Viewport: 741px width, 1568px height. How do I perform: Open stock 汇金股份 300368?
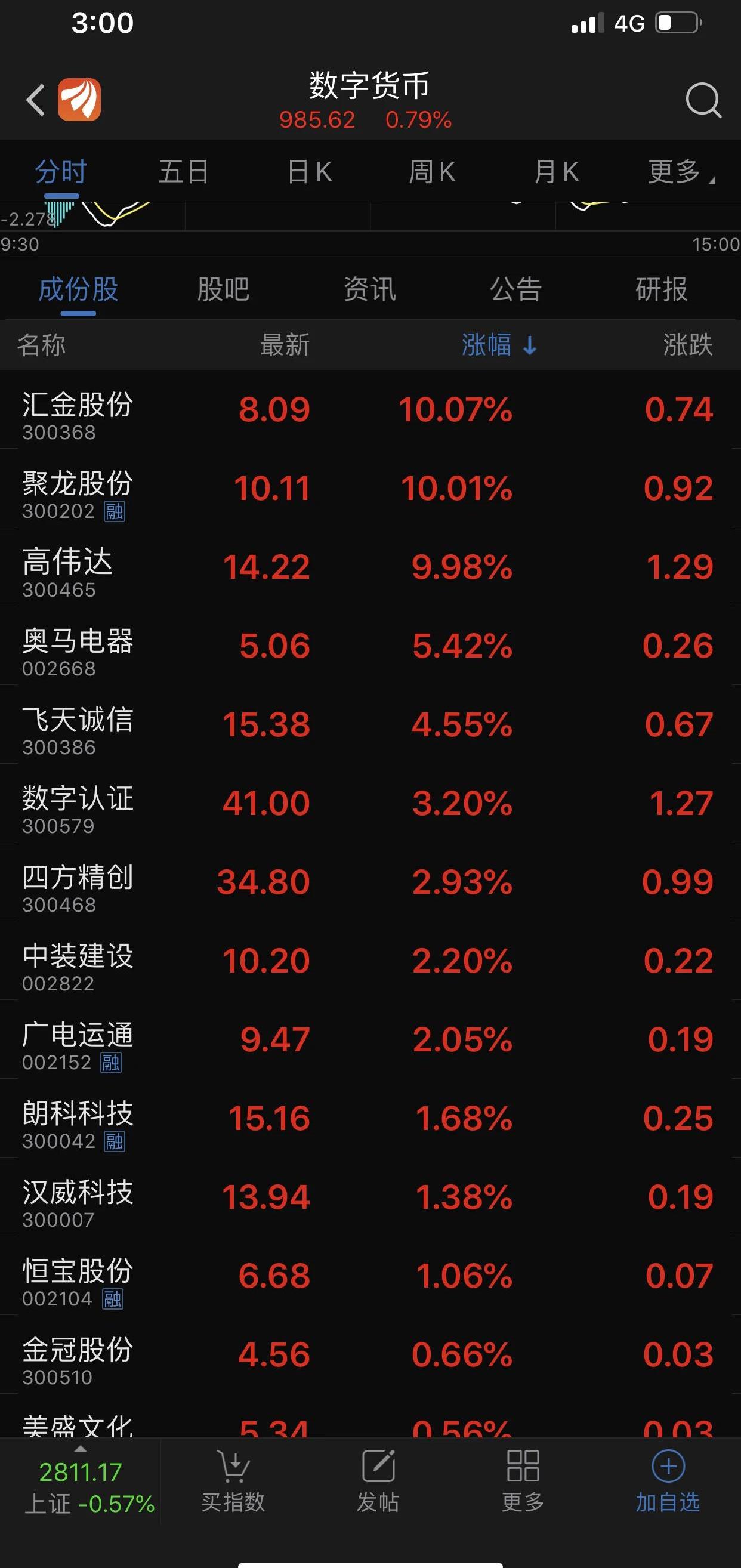click(370, 410)
